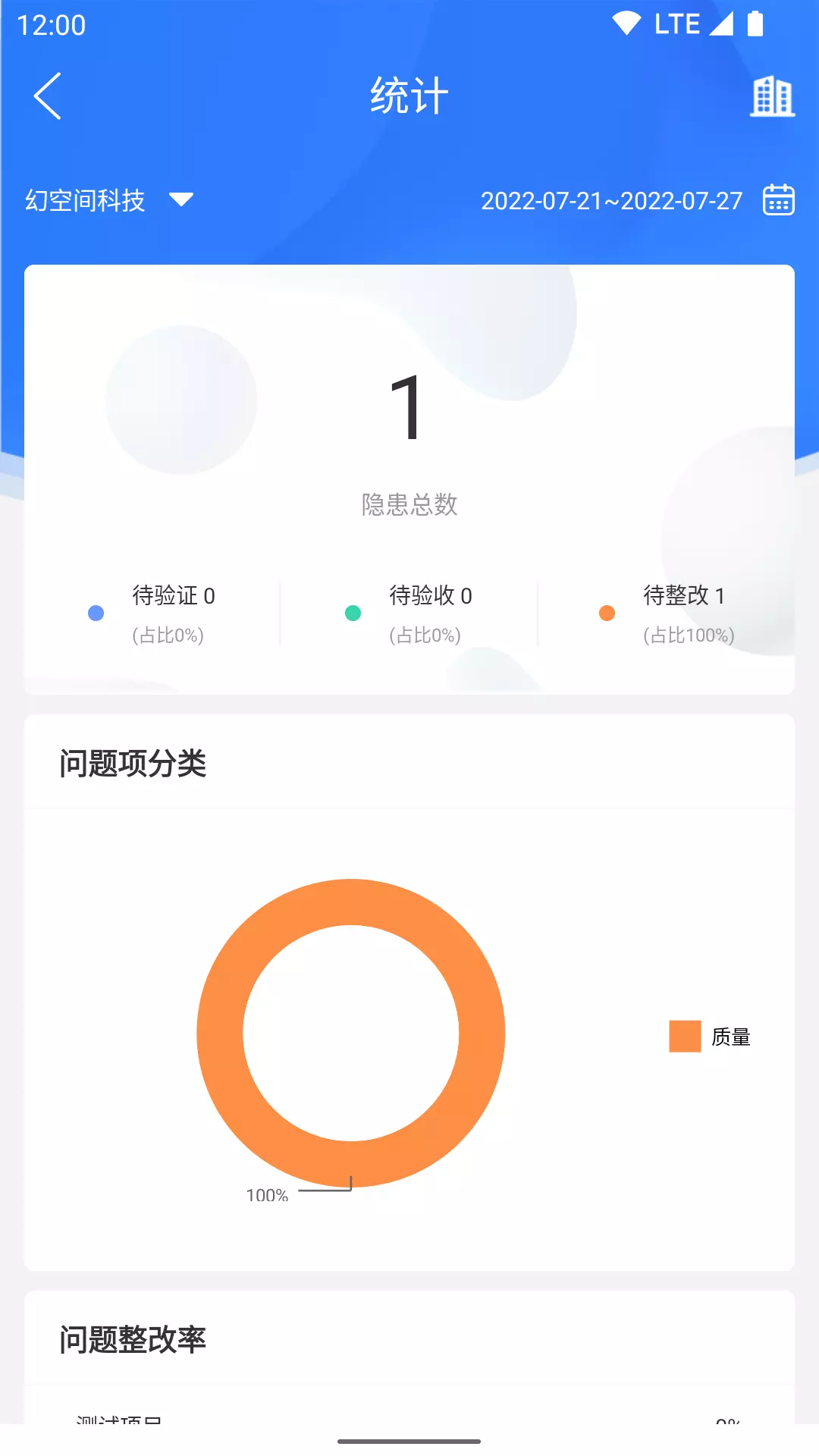Viewport: 819px width, 1456px height.
Task: Select the 待验证 status item
Action: click(x=152, y=613)
